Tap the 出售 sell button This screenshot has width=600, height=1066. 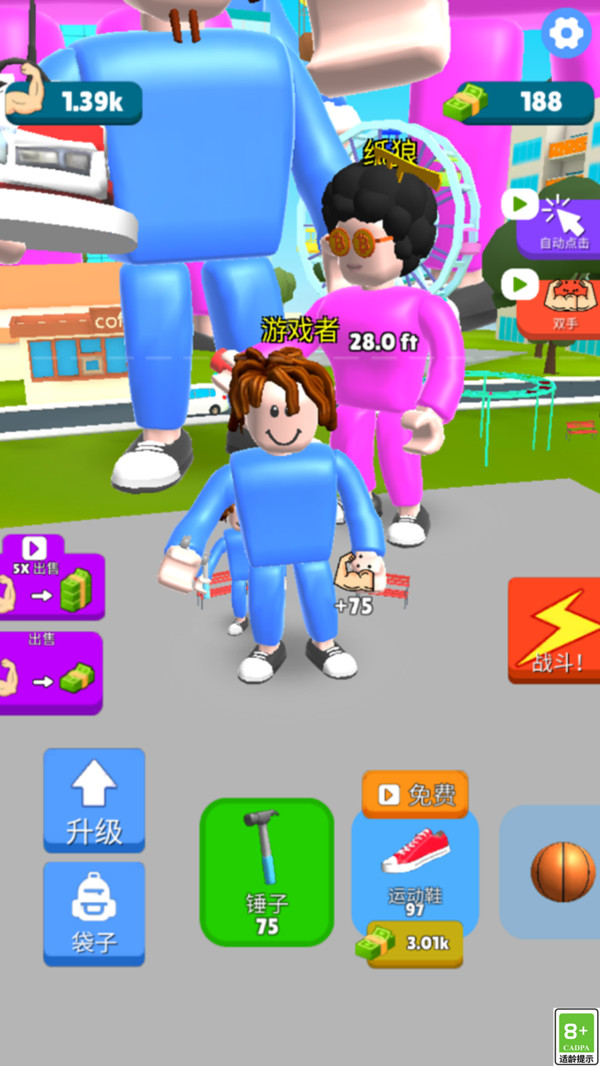(50, 673)
